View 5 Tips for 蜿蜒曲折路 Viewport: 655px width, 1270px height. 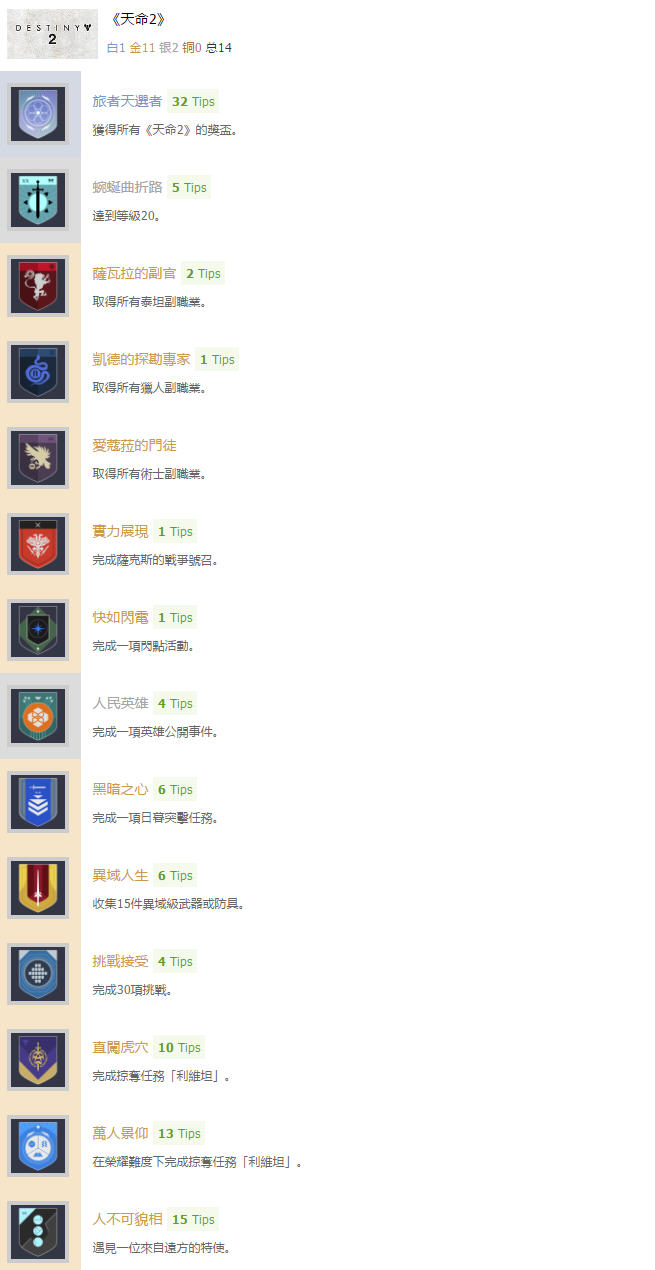189,187
